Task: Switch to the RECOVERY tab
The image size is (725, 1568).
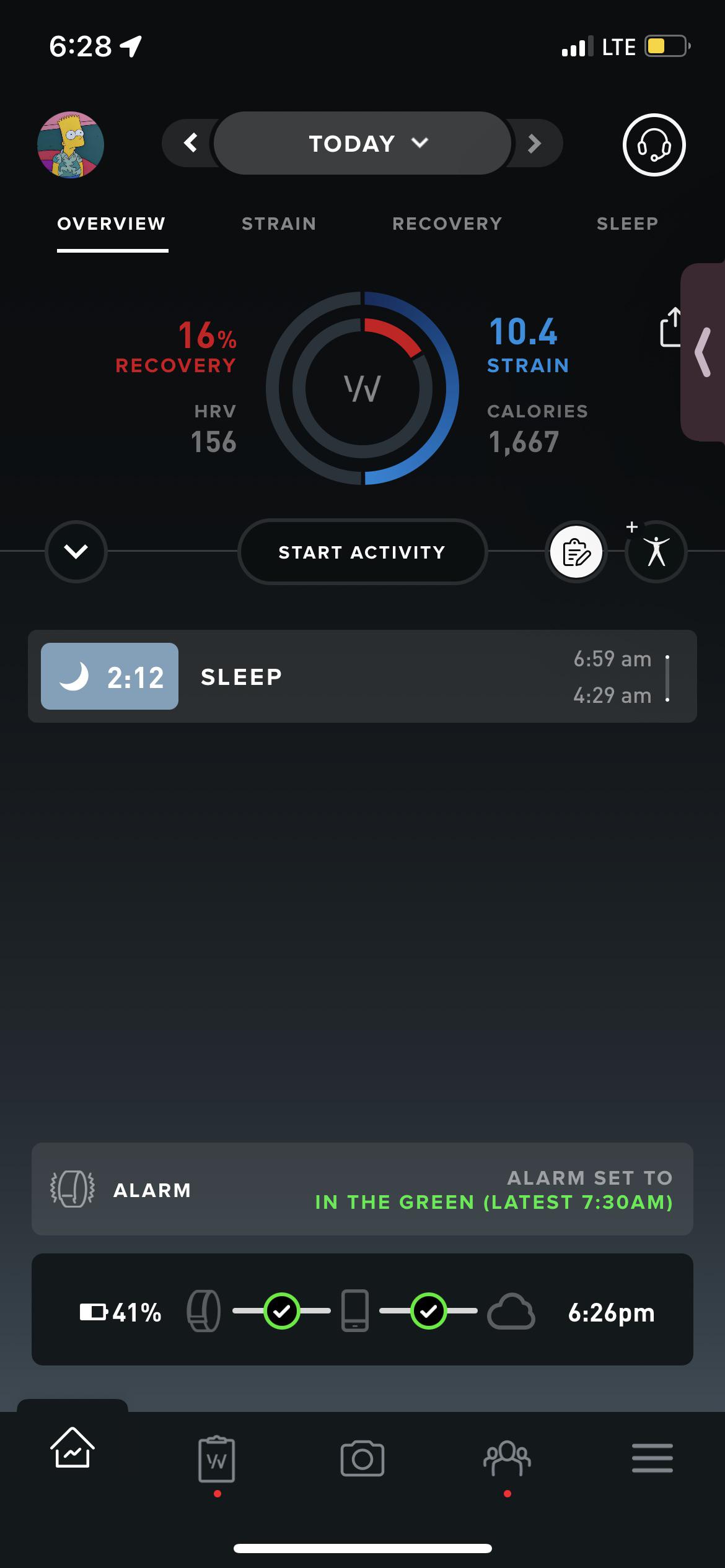Action: pyautogui.click(x=447, y=224)
